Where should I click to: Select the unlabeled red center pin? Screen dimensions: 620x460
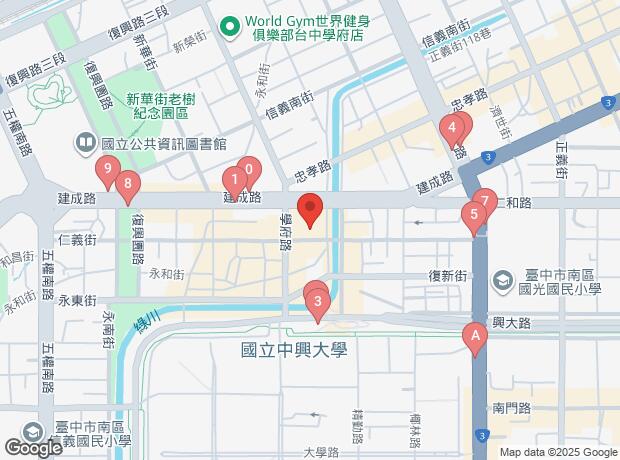click(x=310, y=210)
